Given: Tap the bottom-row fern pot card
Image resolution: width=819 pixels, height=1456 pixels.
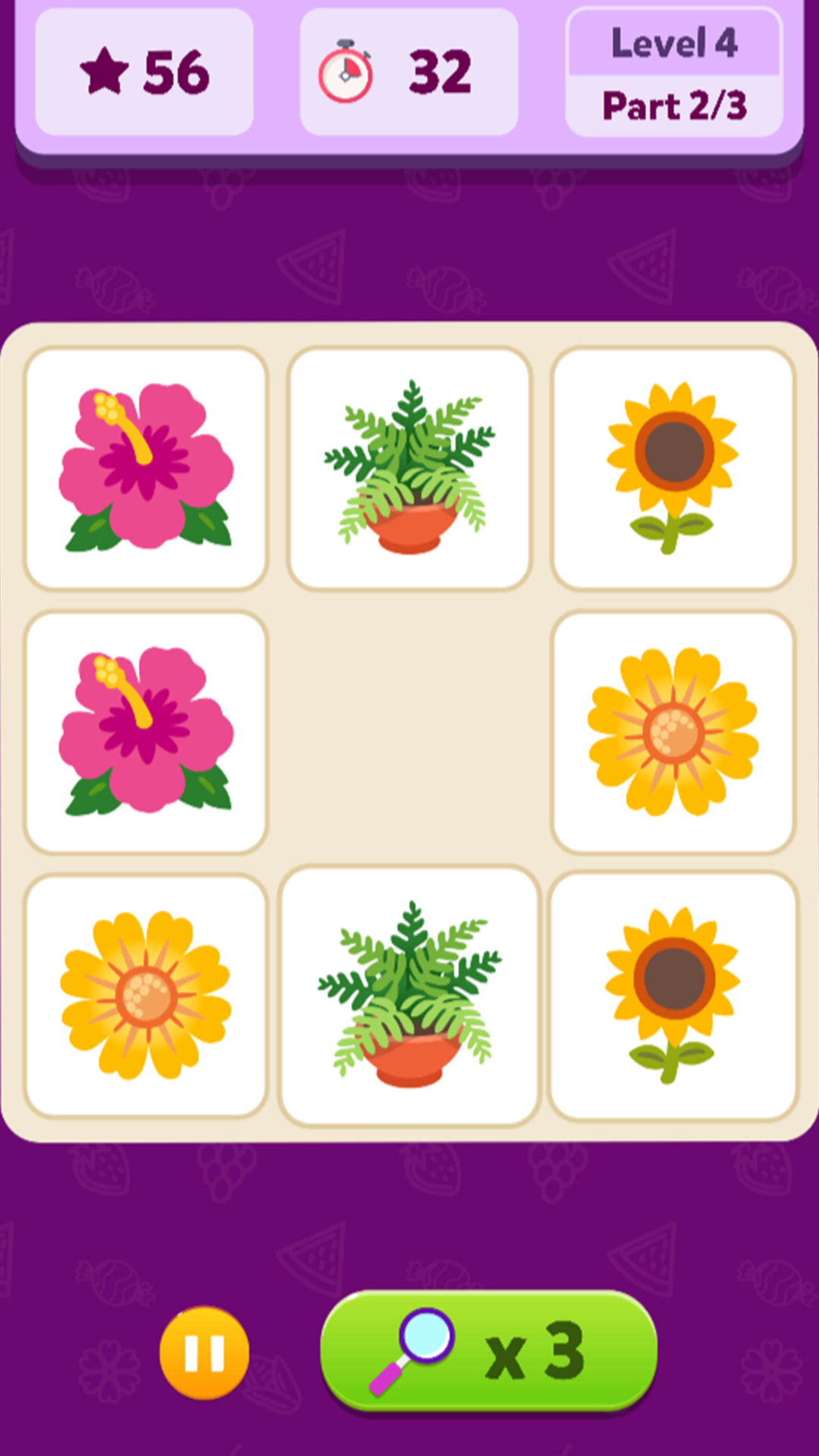Looking at the screenshot, I should coord(409,996).
